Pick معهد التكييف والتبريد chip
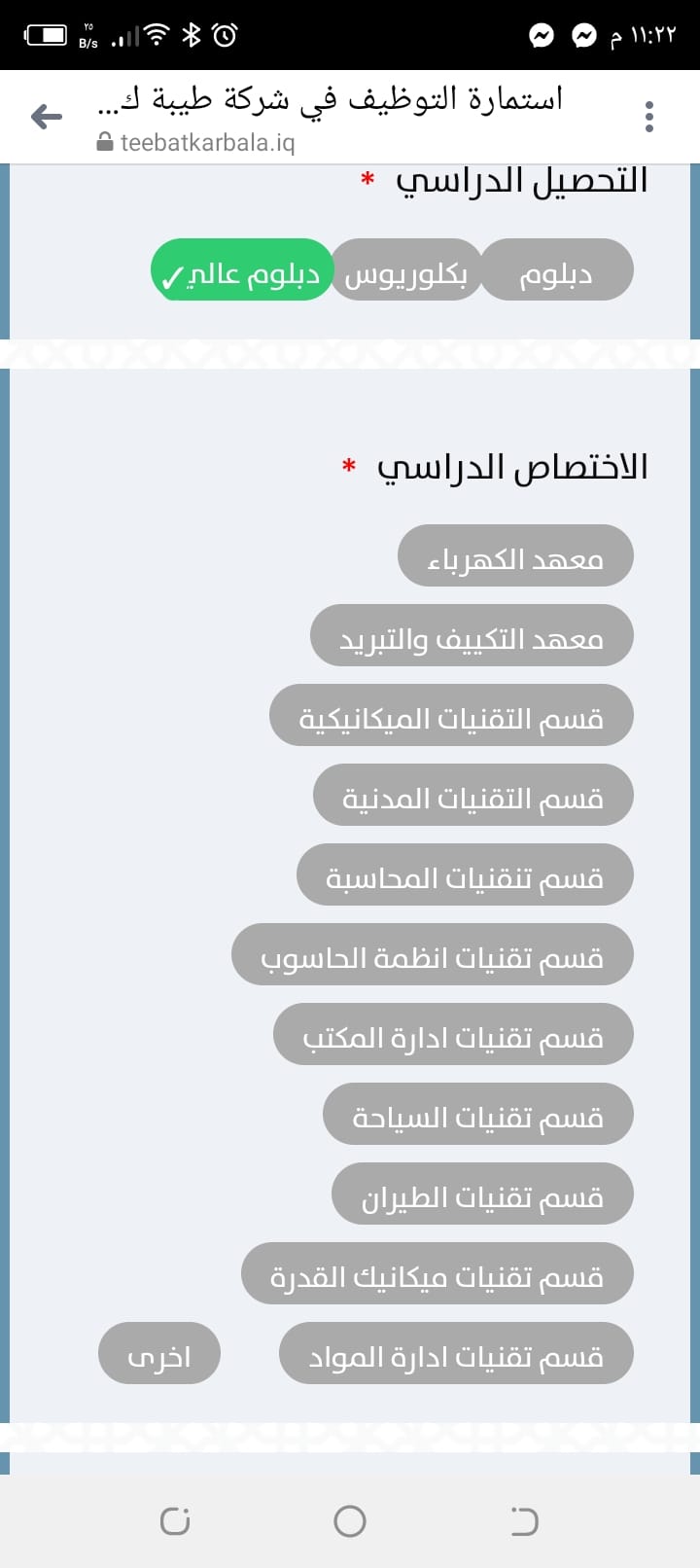This screenshot has height=1568, width=700. click(472, 635)
